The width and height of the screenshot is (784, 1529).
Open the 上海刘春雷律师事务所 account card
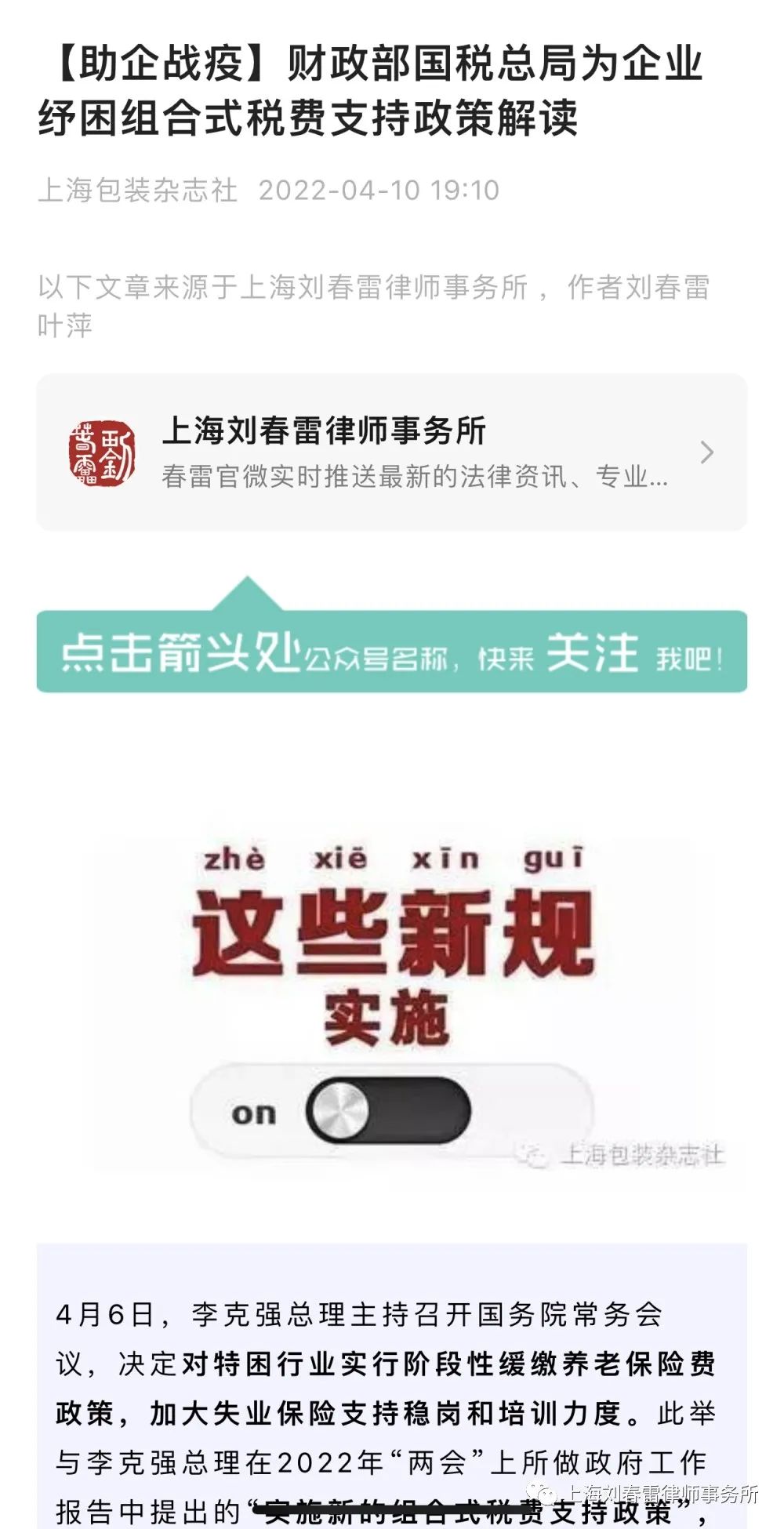click(391, 452)
